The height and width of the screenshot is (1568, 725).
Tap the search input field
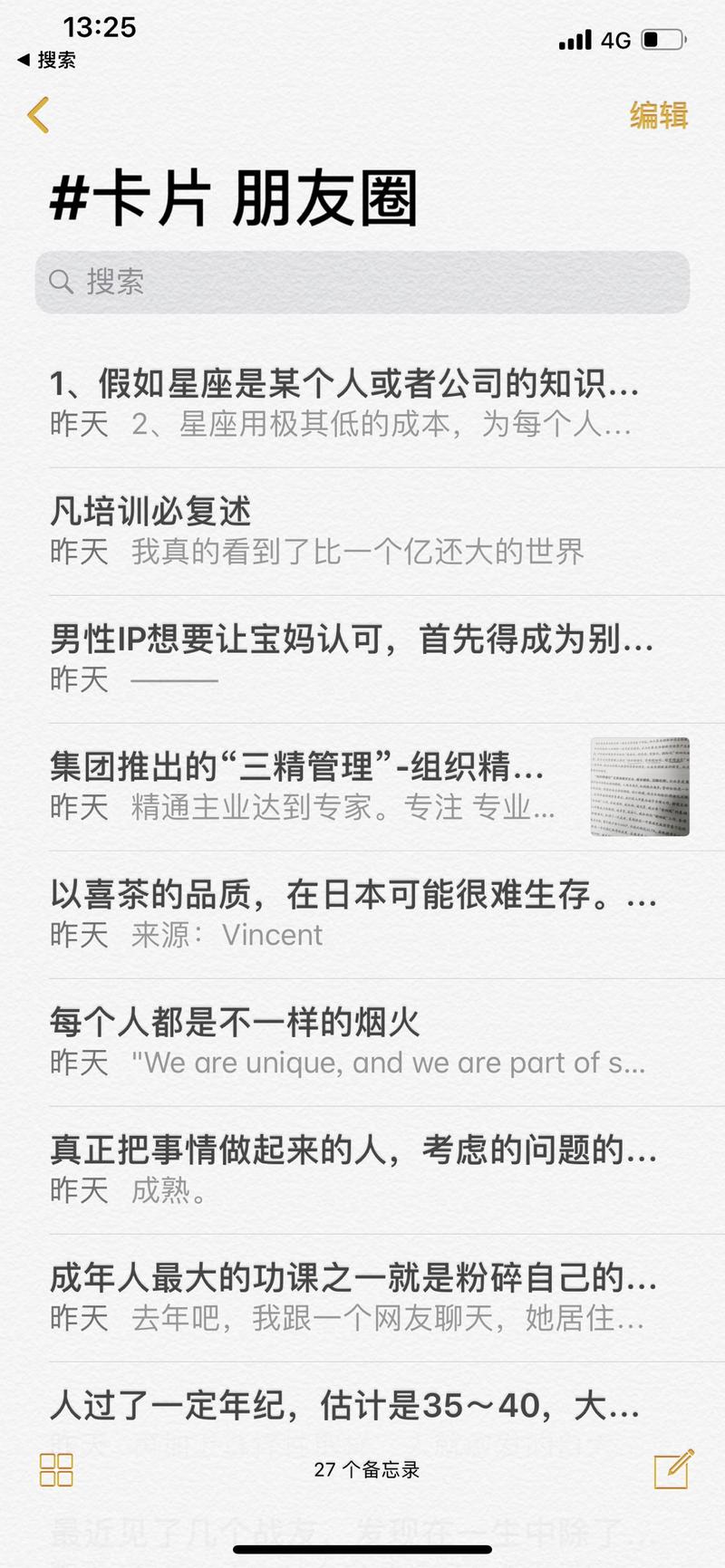[x=362, y=283]
